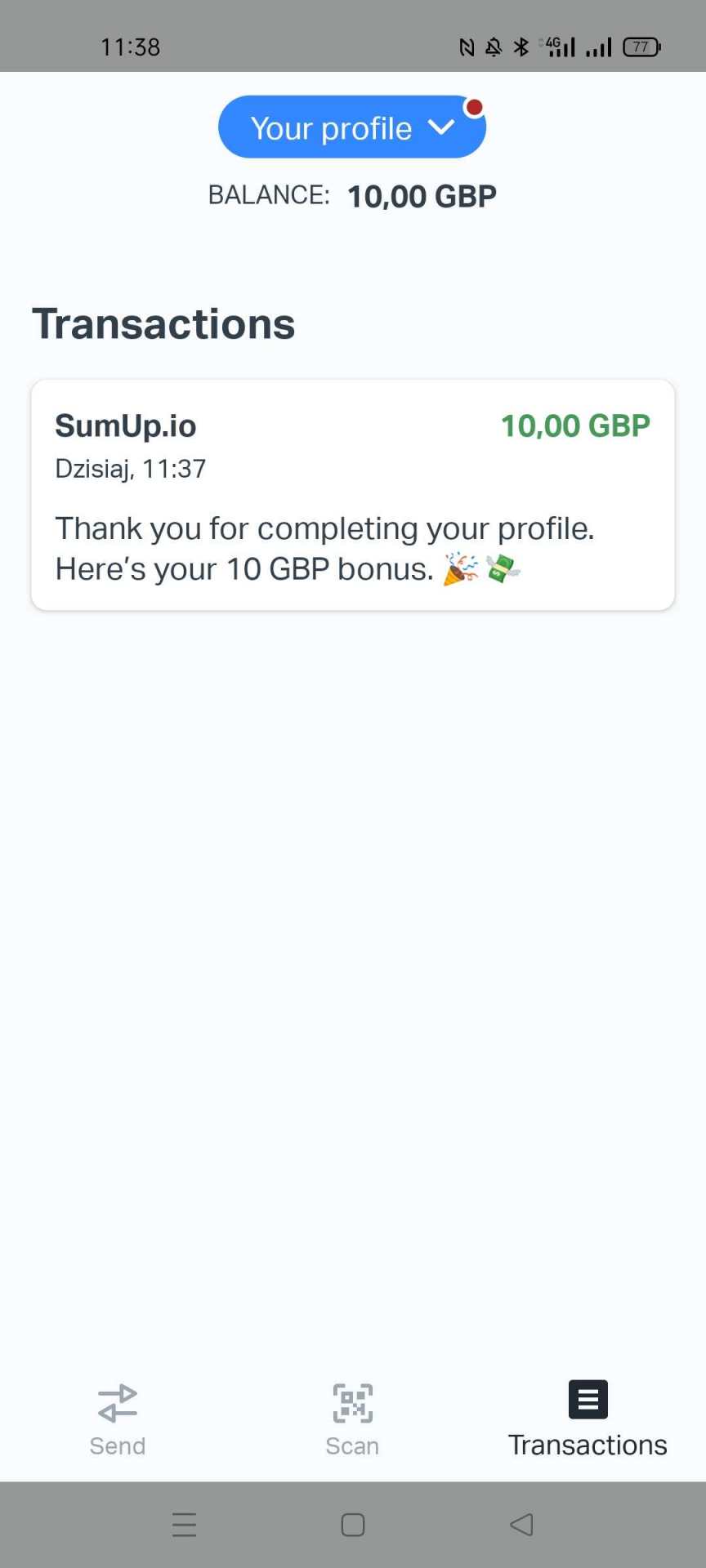Tap the Android back navigation arrow
The image size is (706, 1568).
point(521,1524)
